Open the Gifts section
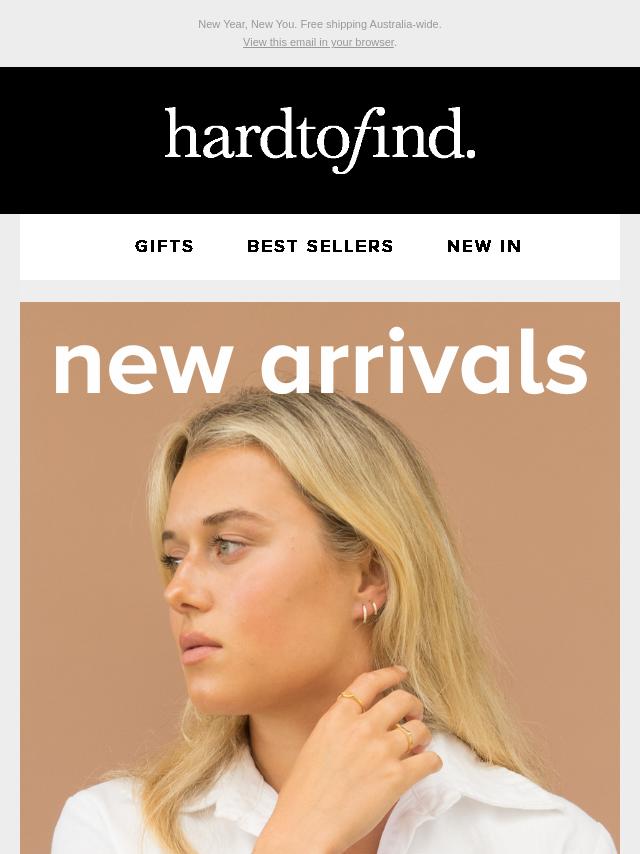The image size is (640, 854). [165, 246]
